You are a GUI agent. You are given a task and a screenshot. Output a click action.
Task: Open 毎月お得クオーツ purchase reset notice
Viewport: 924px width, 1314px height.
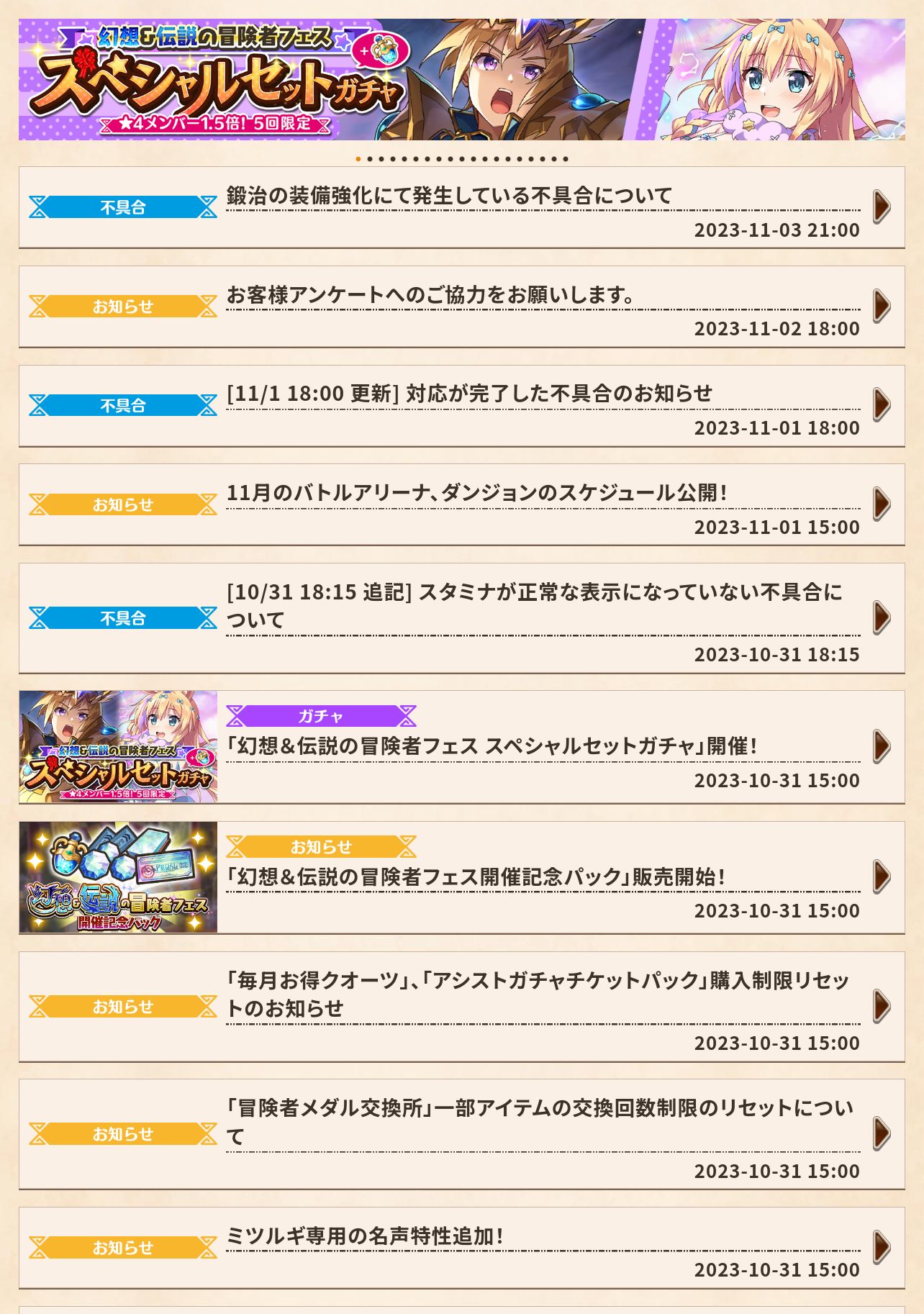[x=461, y=1006]
